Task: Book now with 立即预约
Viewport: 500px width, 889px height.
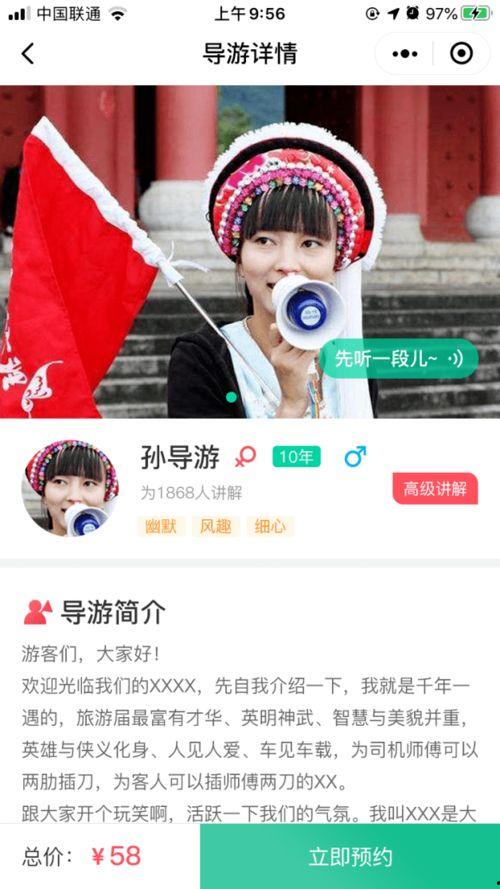Action: click(x=350, y=856)
